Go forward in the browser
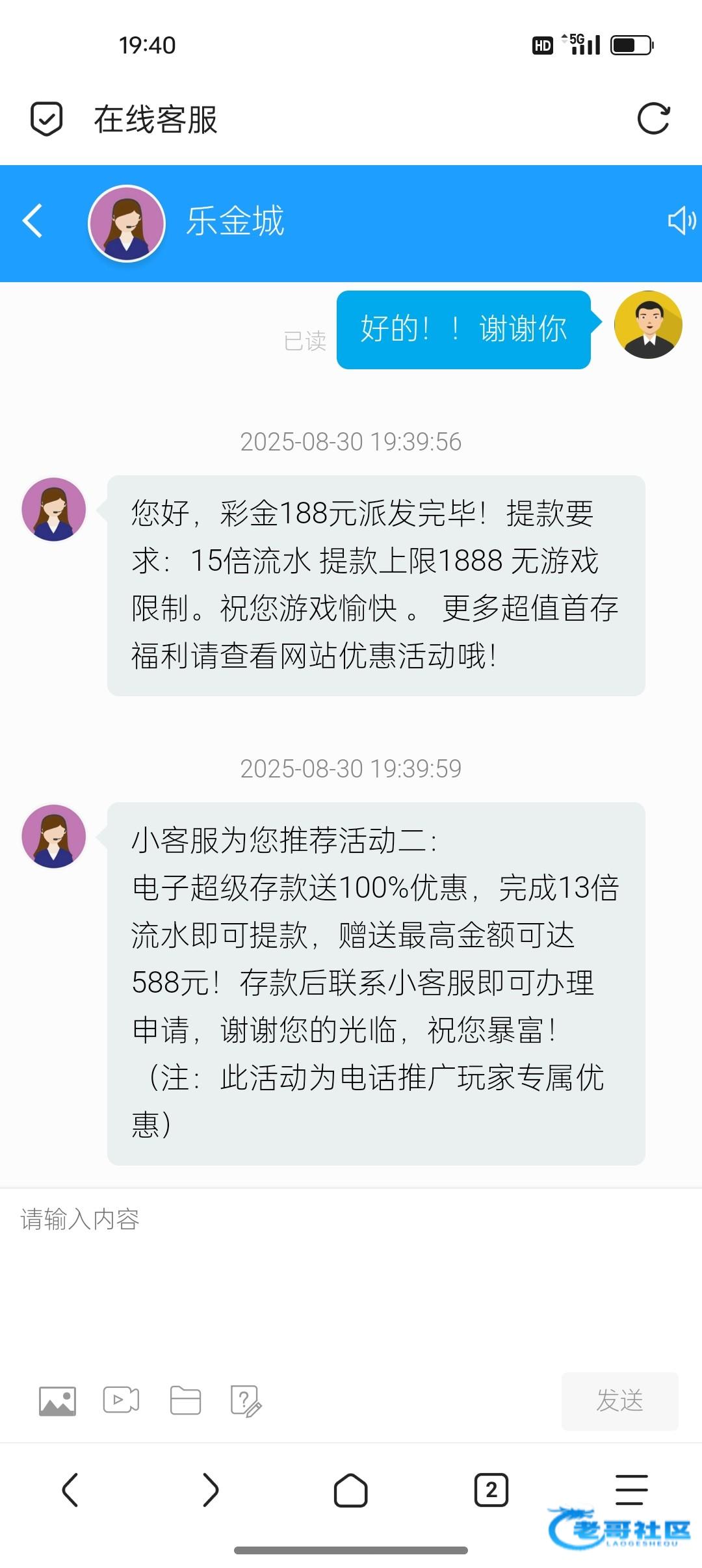Screen dimensions: 702x1568 coord(211,1489)
